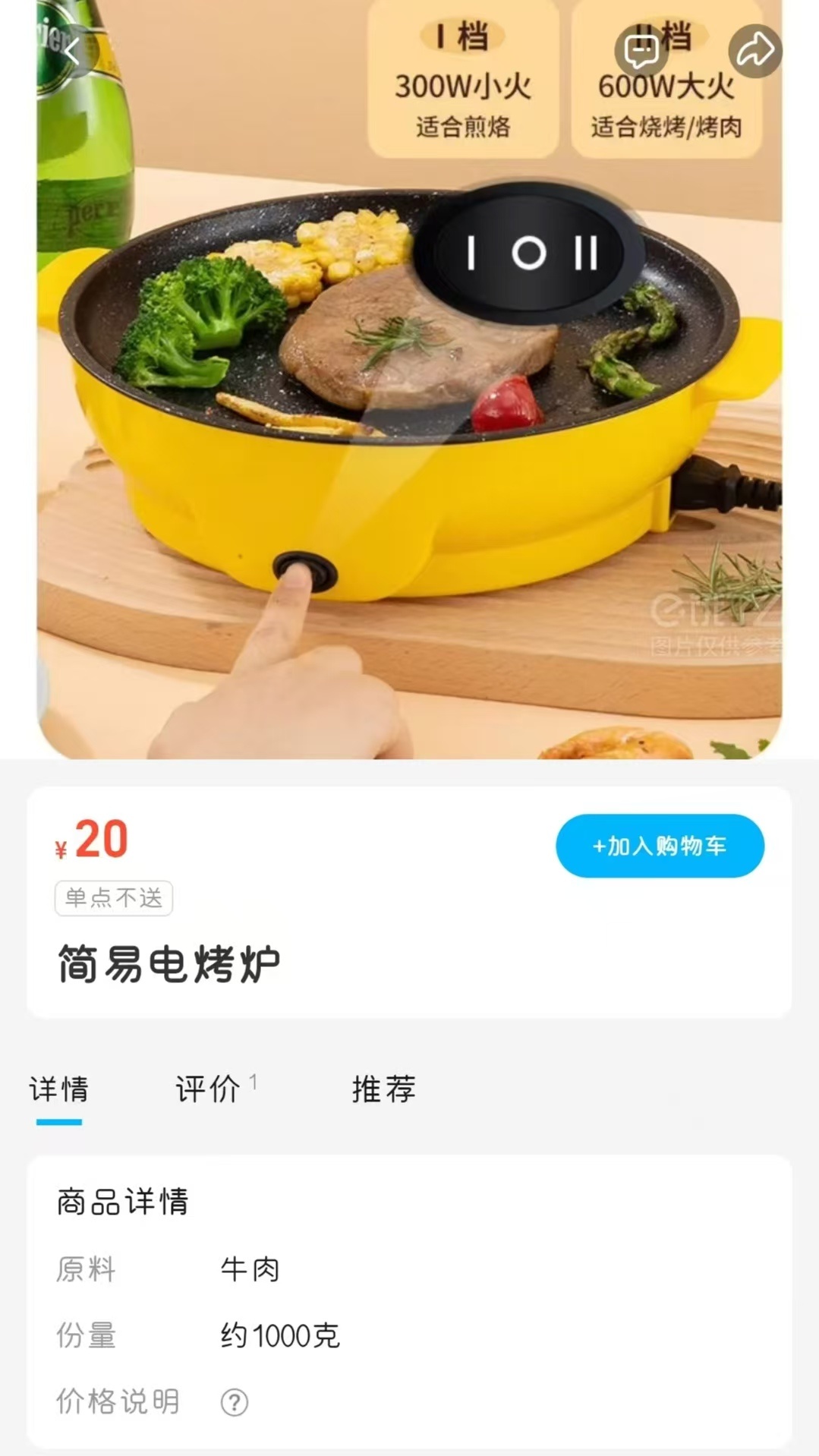The width and height of the screenshot is (819, 1456).
Task: Switch to the 详情 tab
Action: click(x=59, y=1089)
